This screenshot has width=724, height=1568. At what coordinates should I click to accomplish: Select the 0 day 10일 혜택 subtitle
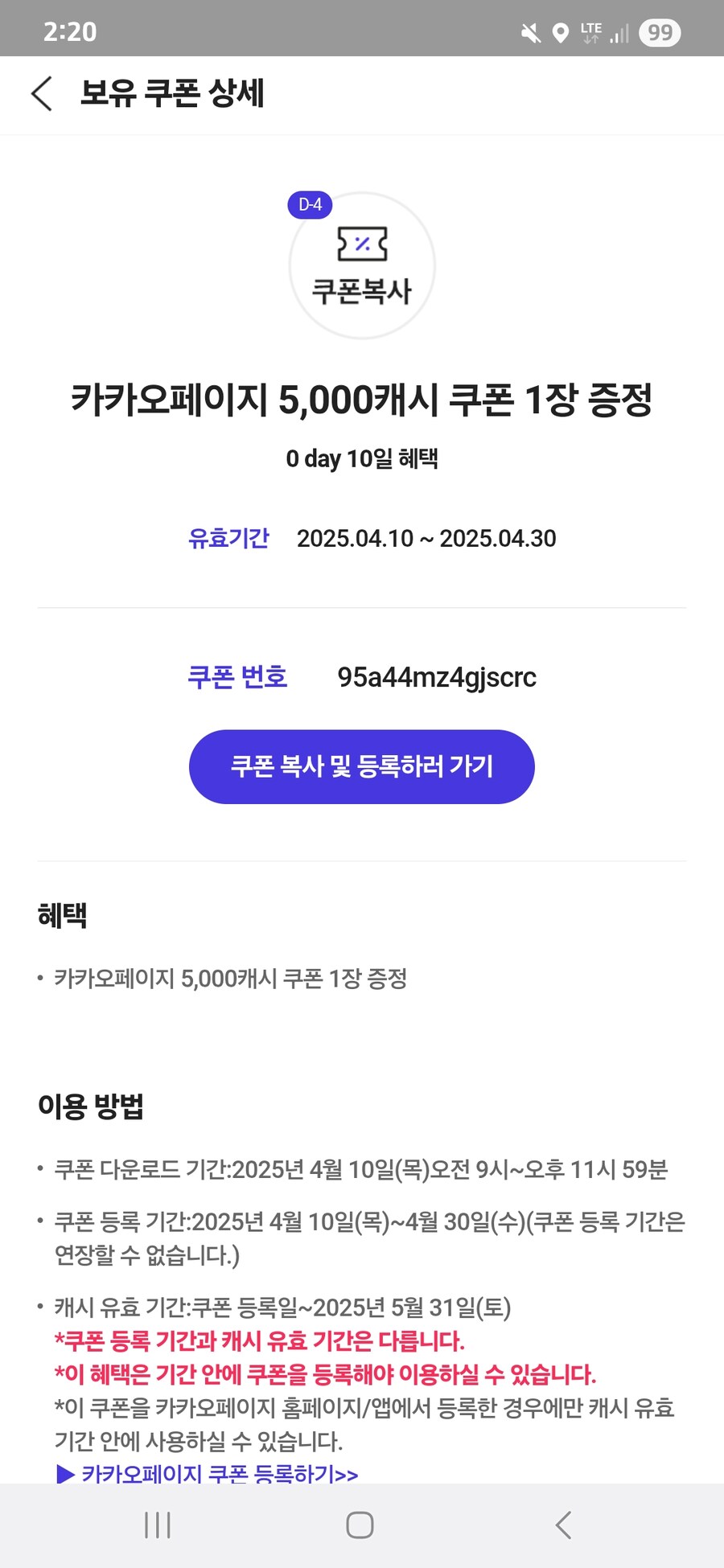tap(361, 458)
